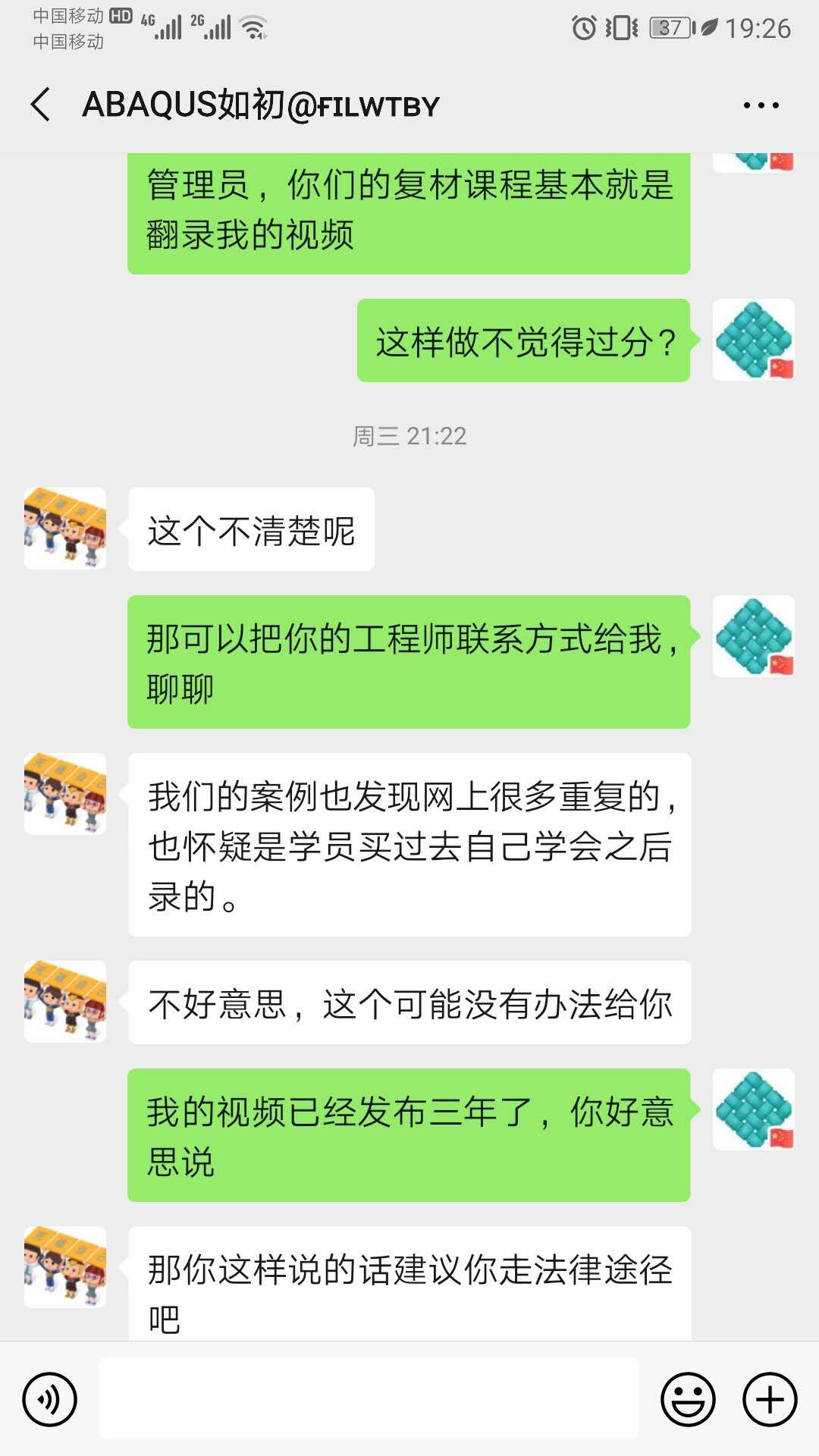
Task: Open the group avatar next to the reply
Action: (64, 527)
